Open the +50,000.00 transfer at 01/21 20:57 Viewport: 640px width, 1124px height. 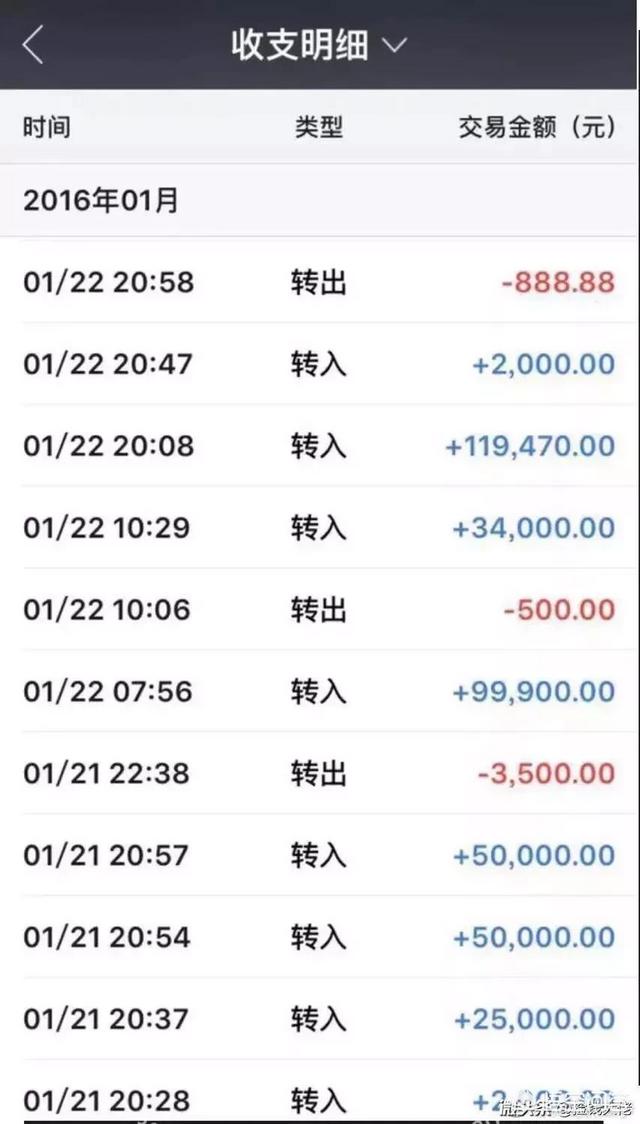(x=320, y=854)
